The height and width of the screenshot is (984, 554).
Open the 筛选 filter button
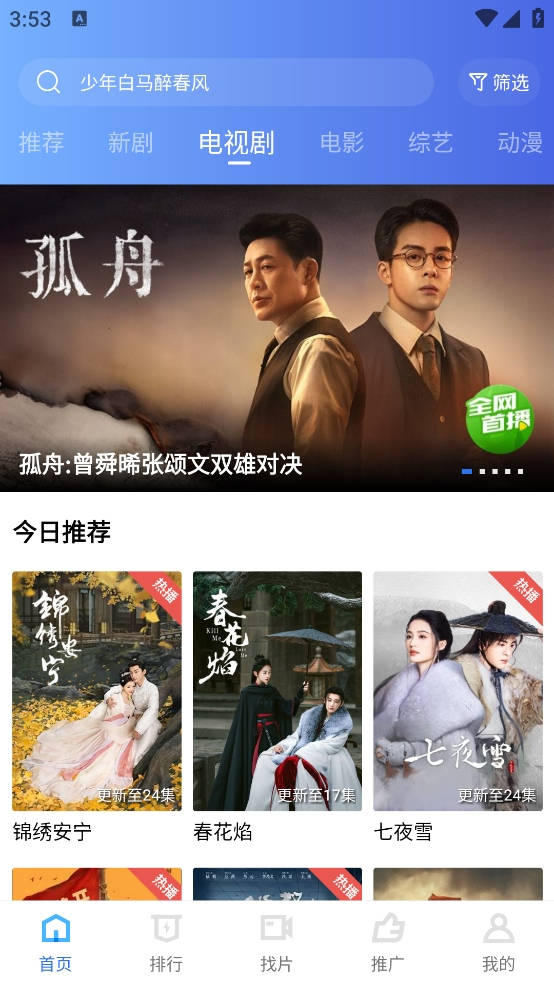[499, 82]
